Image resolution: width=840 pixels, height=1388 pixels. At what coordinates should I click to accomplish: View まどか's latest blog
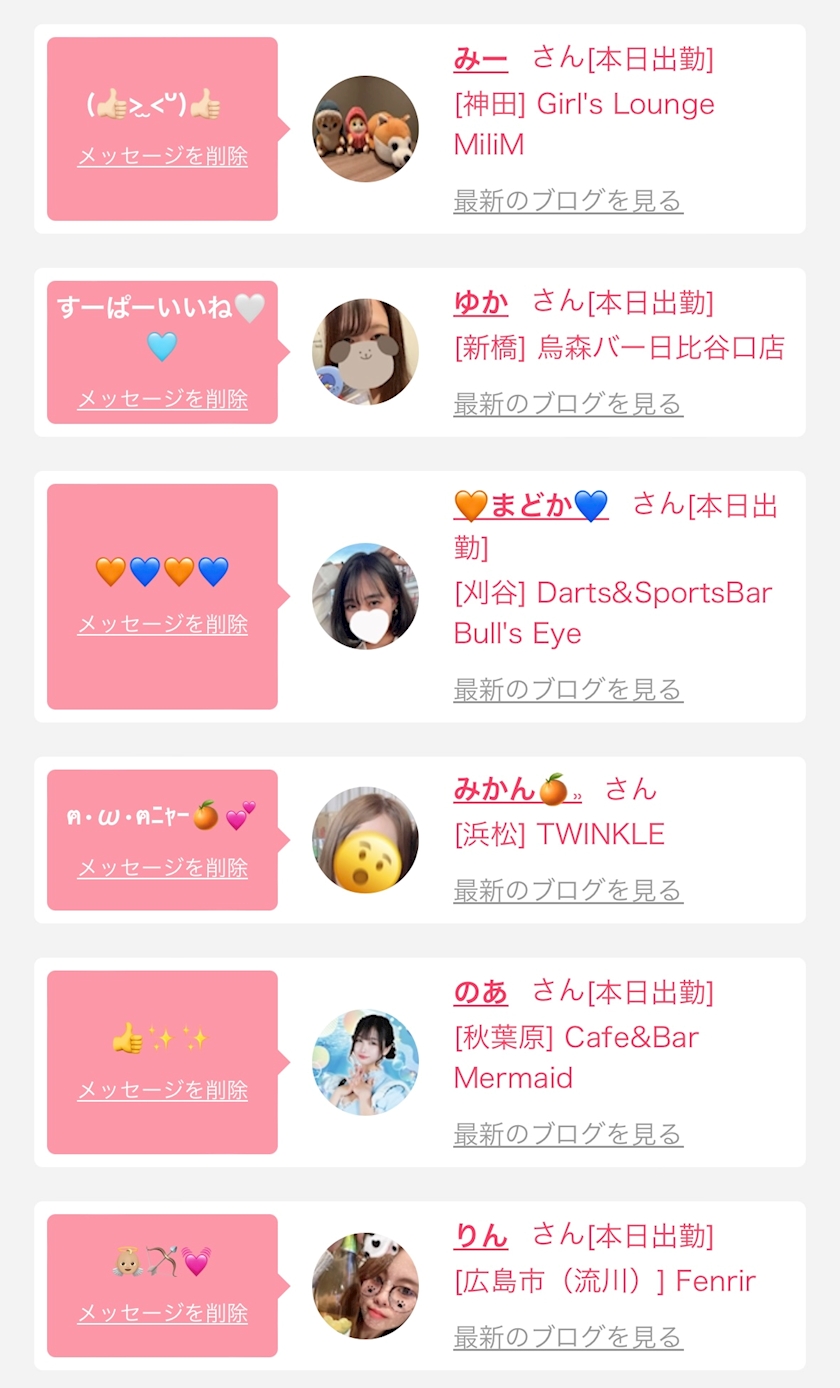(x=567, y=689)
